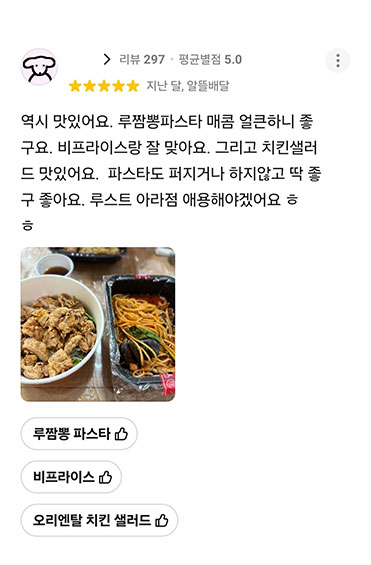
Task: Open the reviewer's profile avatar
Action: (x=39, y=67)
